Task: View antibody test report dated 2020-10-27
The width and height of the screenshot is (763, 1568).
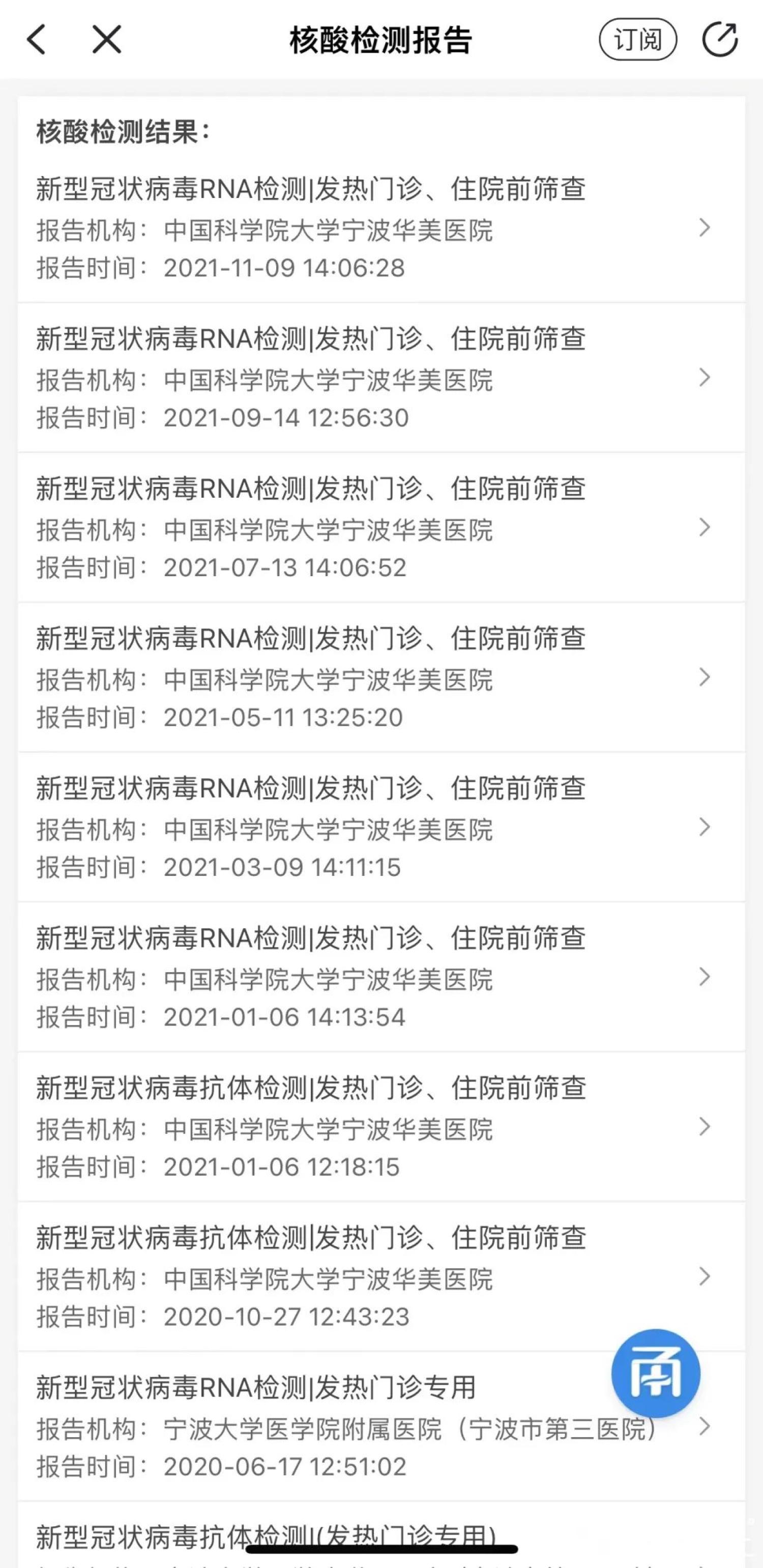Action: click(x=381, y=1276)
